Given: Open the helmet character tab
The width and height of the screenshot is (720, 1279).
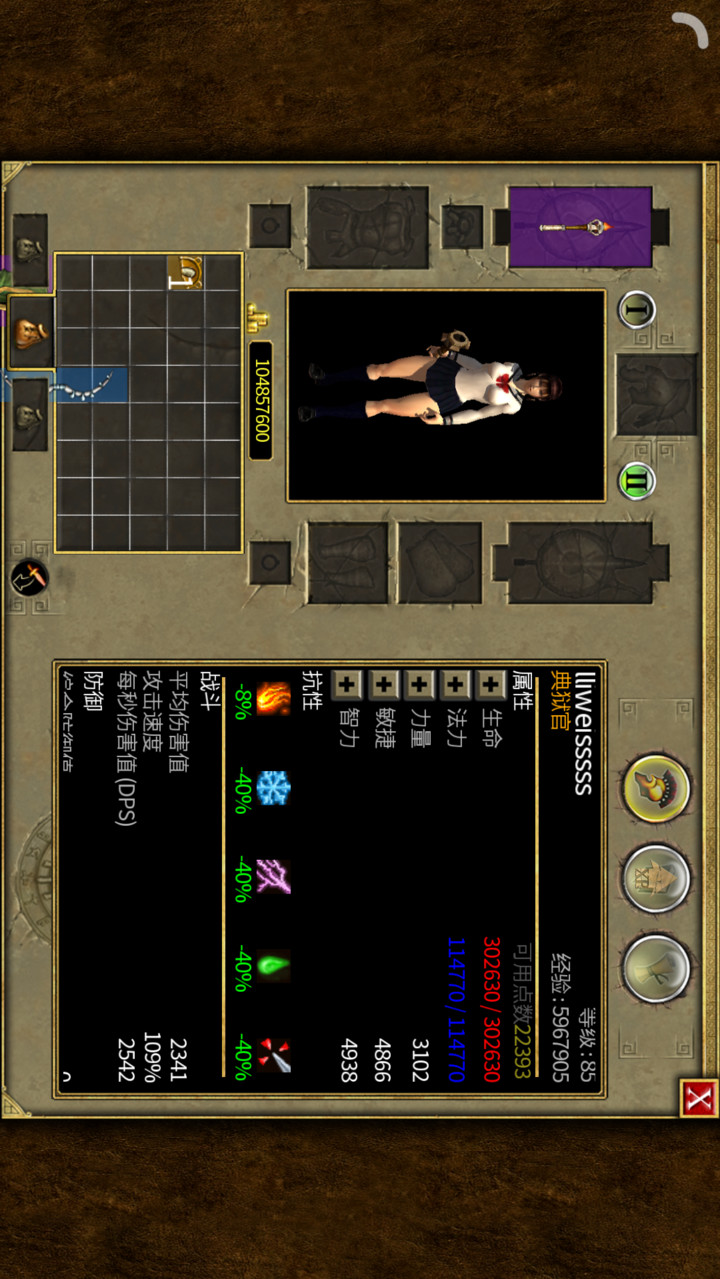Looking at the screenshot, I should click(656, 789).
